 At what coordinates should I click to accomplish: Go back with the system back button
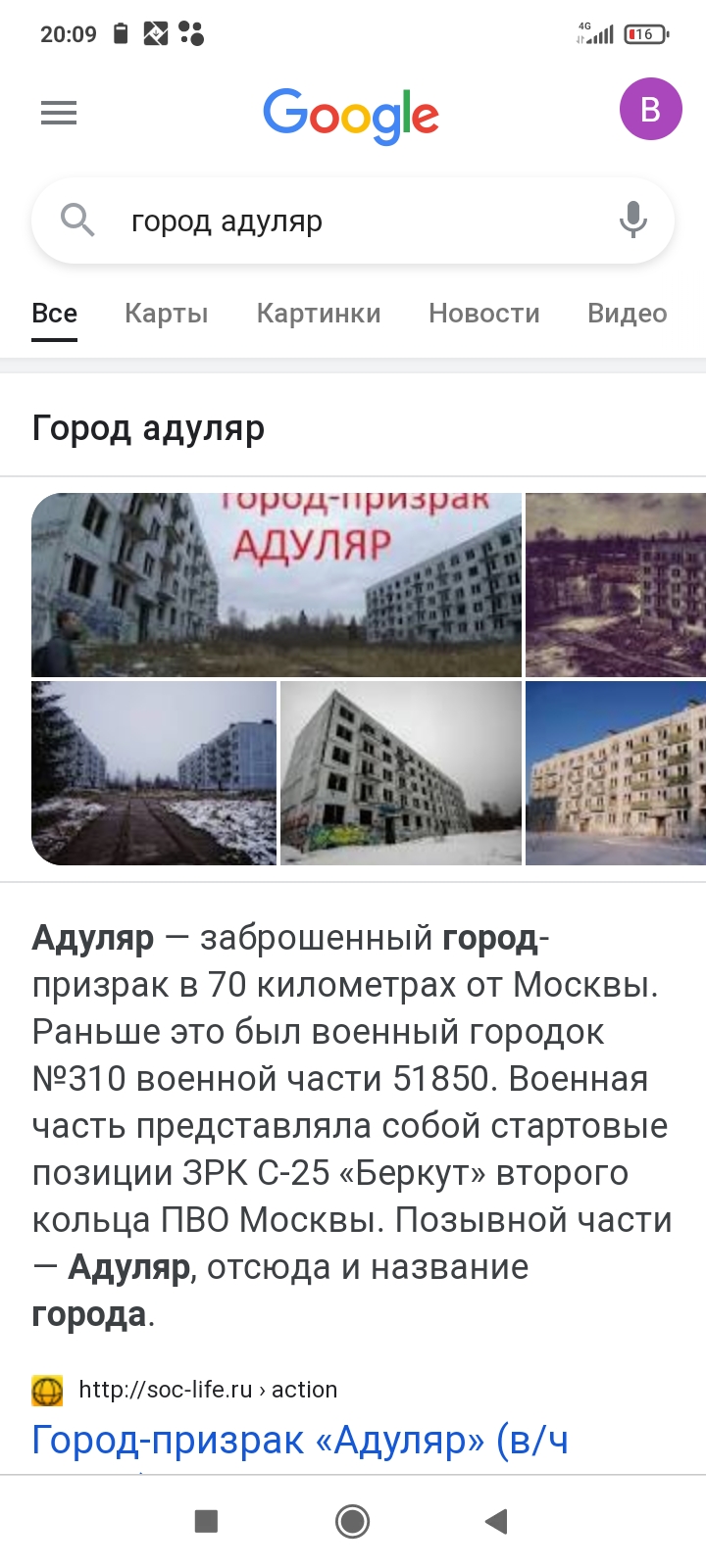[496, 1521]
